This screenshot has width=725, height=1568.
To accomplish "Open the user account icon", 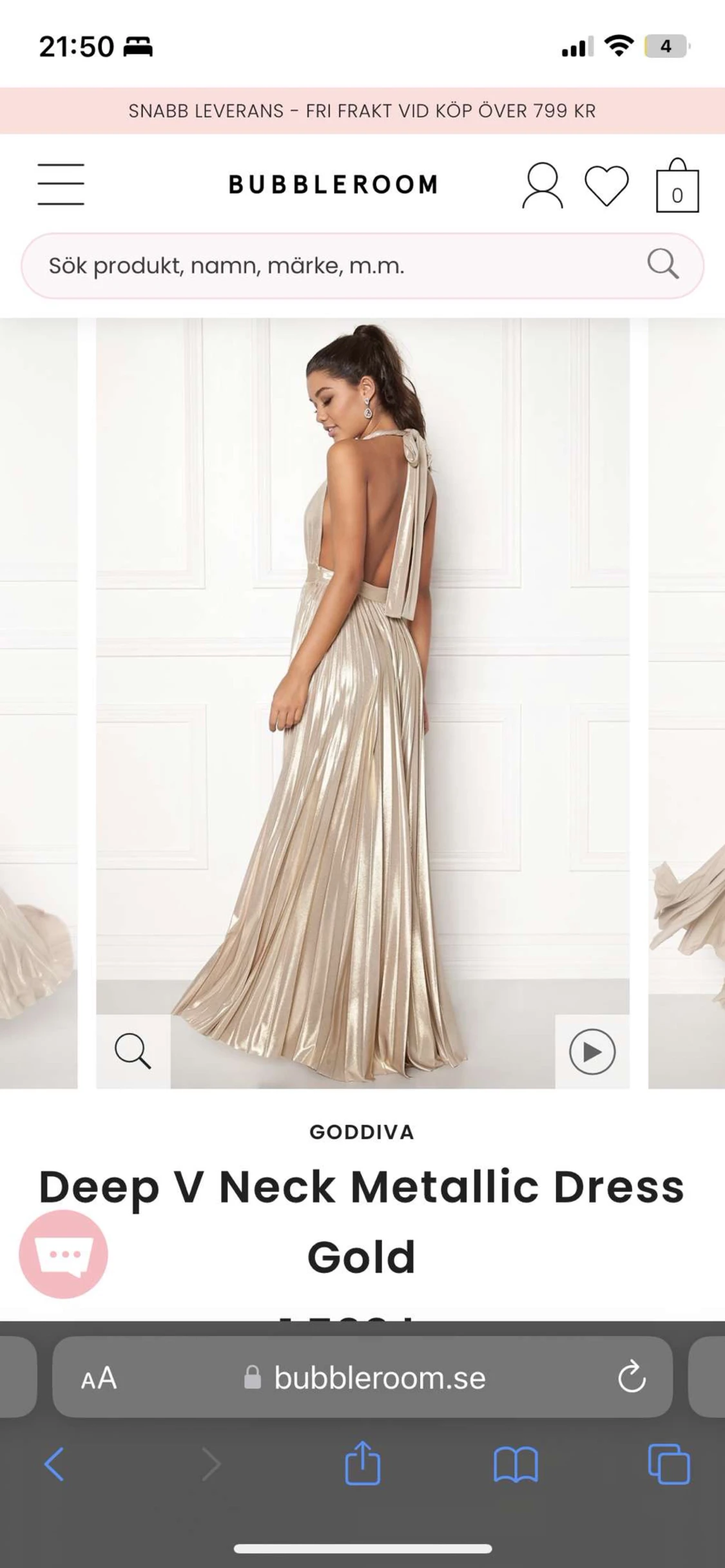I will pos(542,186).
